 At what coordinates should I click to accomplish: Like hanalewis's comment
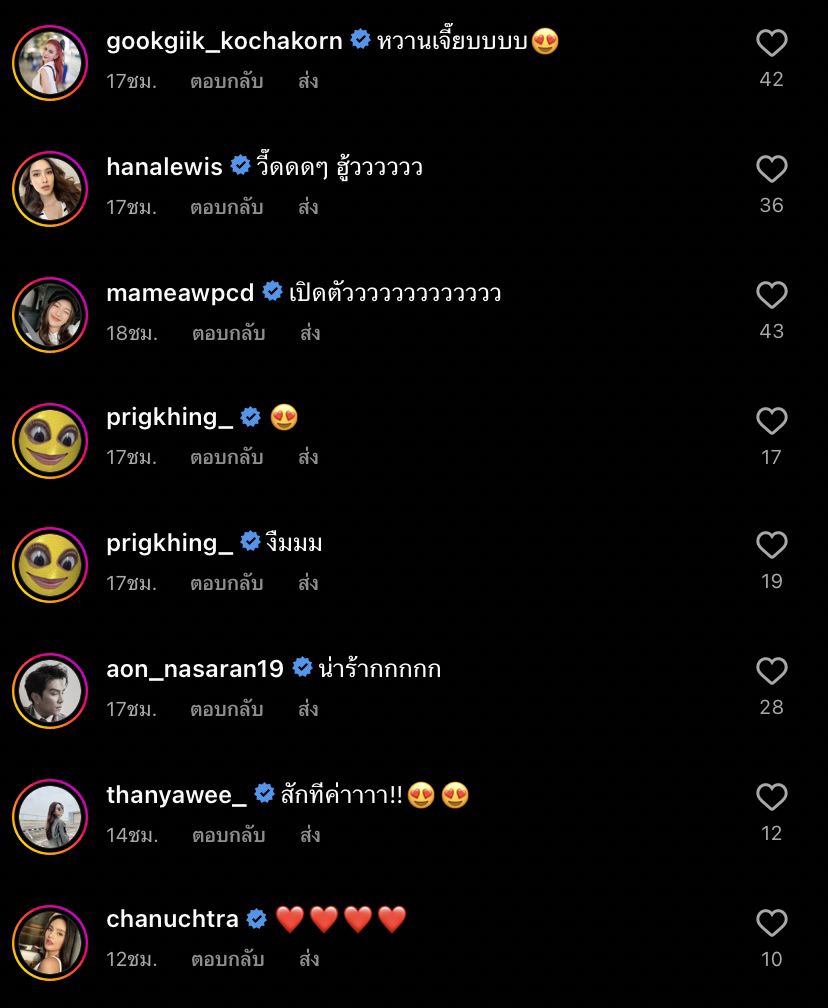point(771,169)
